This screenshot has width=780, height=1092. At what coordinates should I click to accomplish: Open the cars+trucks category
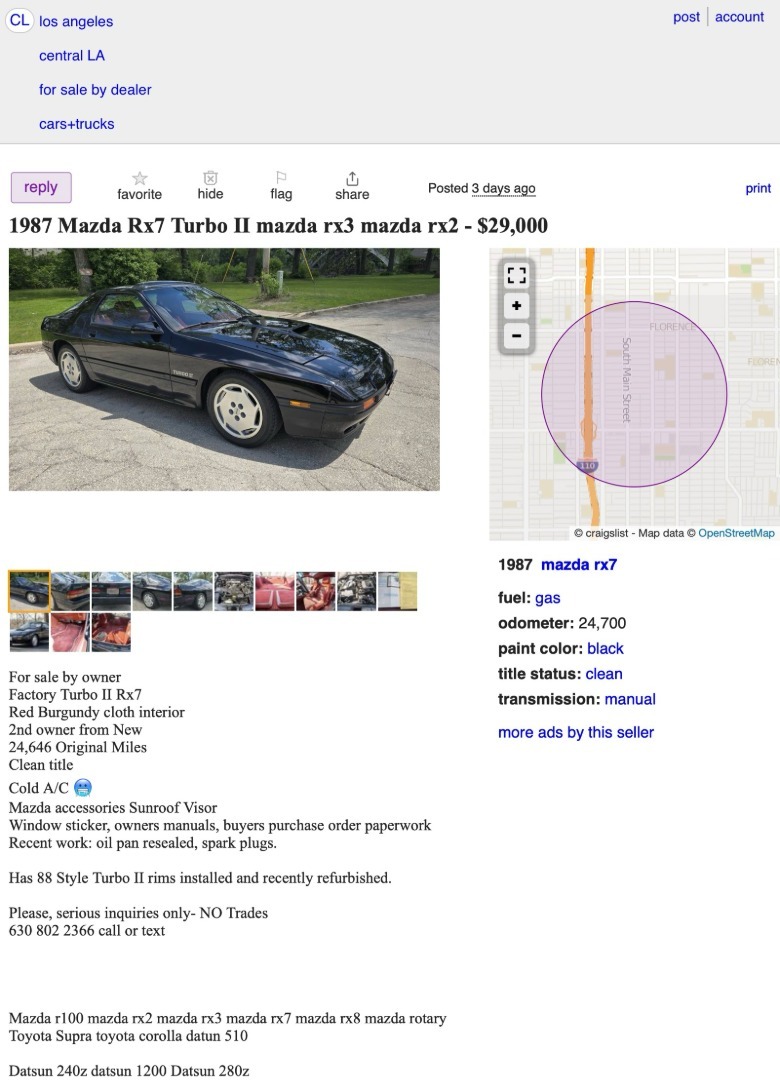pyautogui.click(x=77, y=124)
